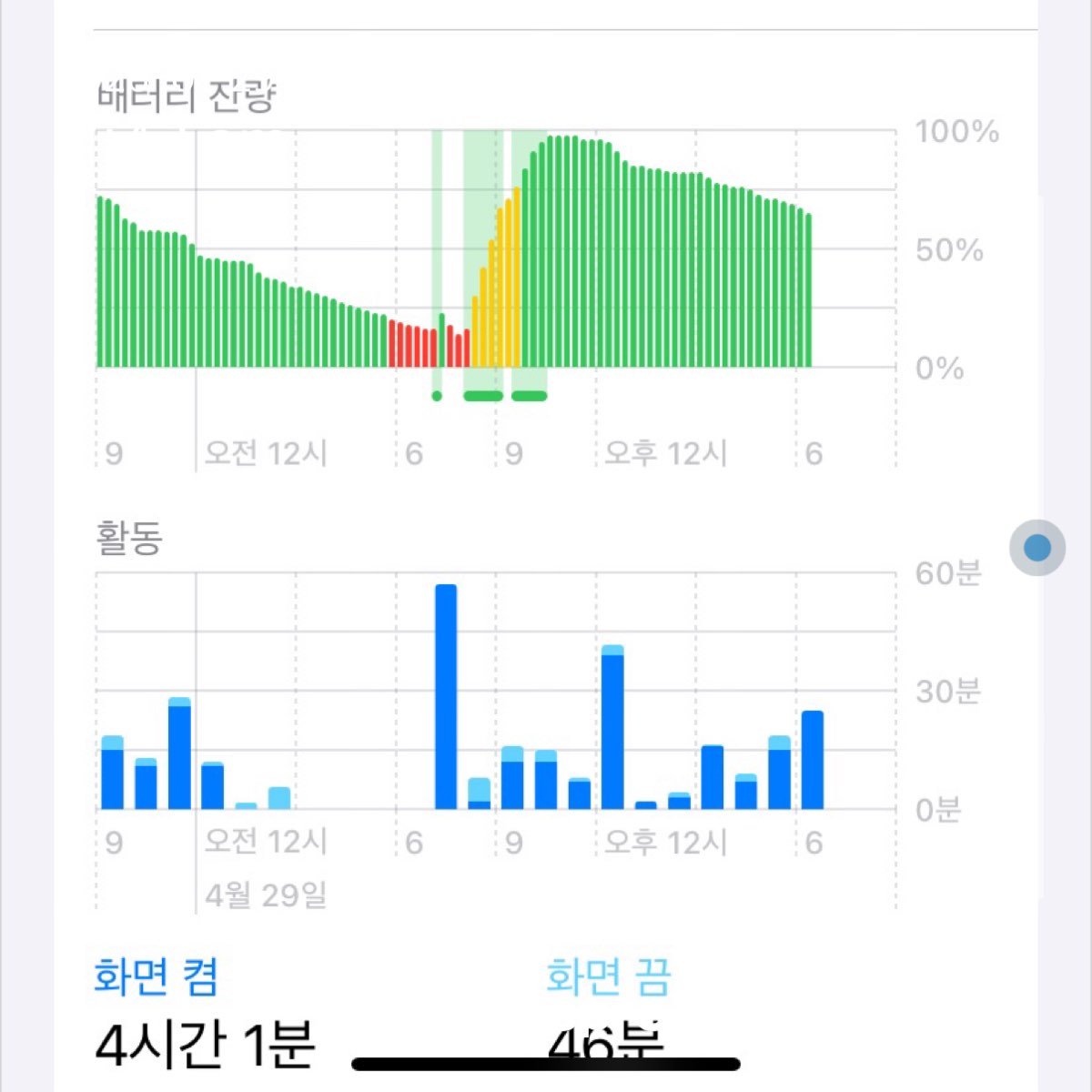Open the AssistiveTouch floating button
Viewport: 1092px width, 1092px height.
(1037, 548)
